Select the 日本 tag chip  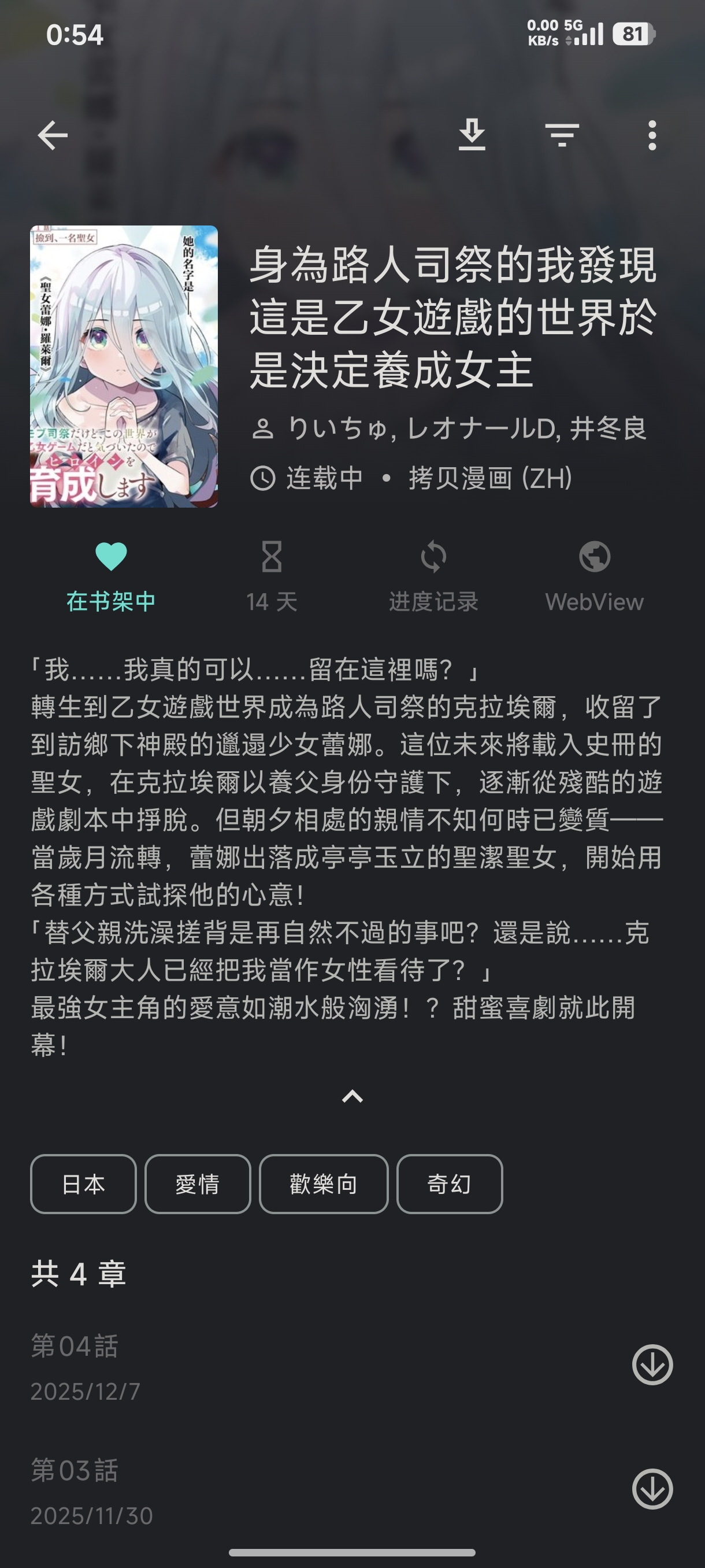83,1184
